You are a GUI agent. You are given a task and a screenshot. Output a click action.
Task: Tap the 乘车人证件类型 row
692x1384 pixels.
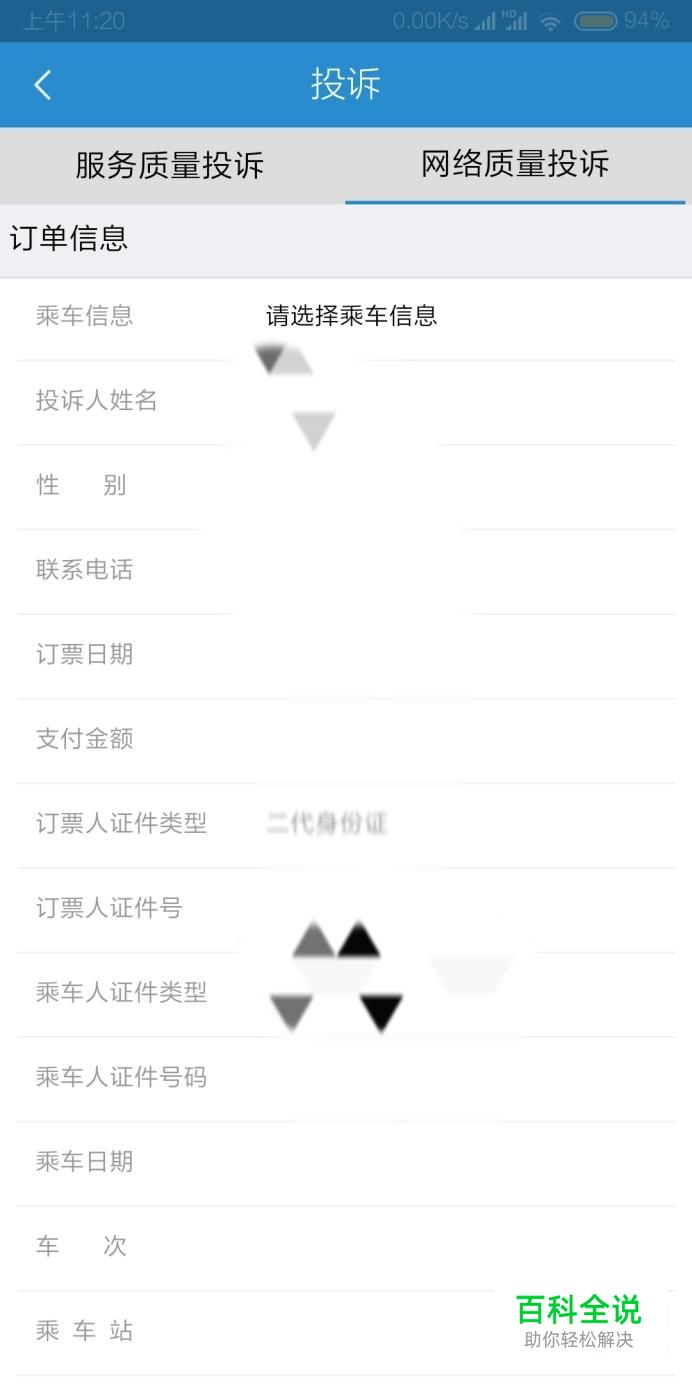tap(346, 994)
